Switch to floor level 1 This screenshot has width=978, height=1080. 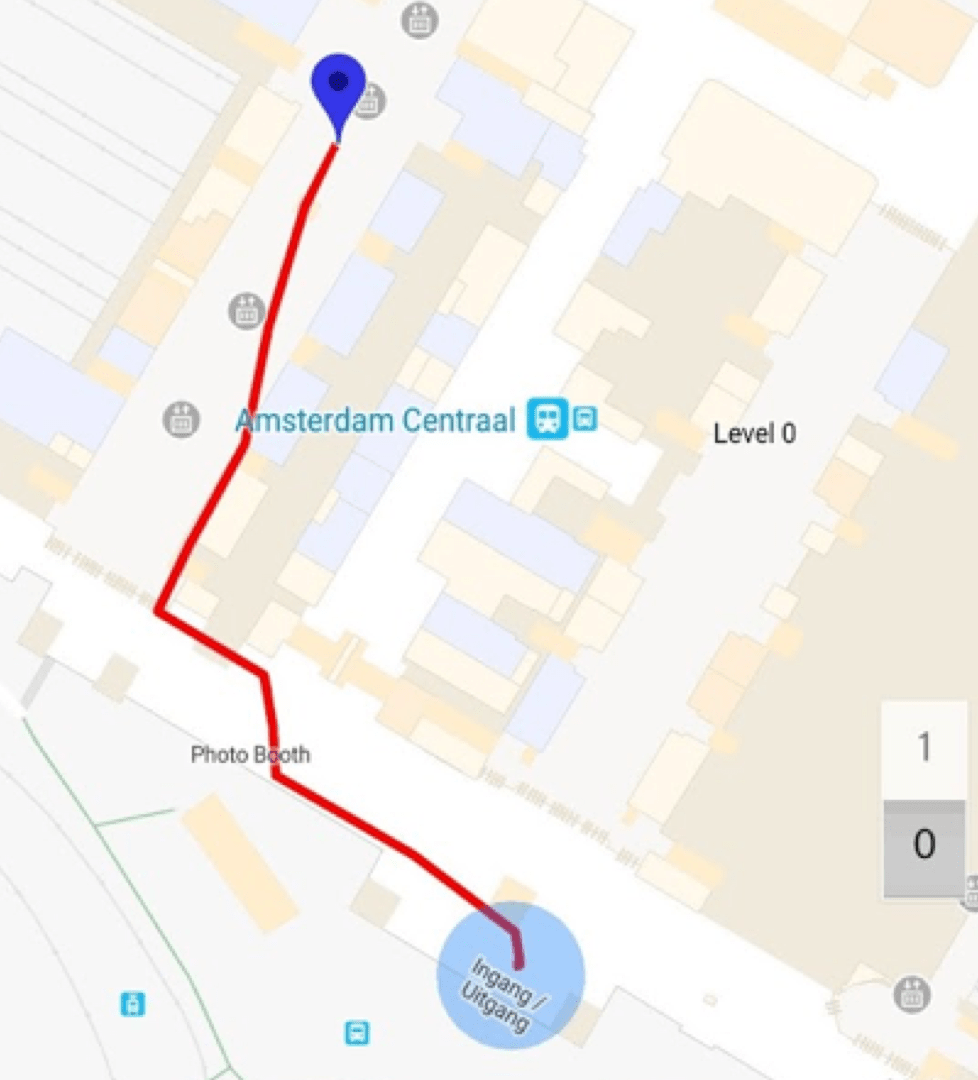pos(924,748)
